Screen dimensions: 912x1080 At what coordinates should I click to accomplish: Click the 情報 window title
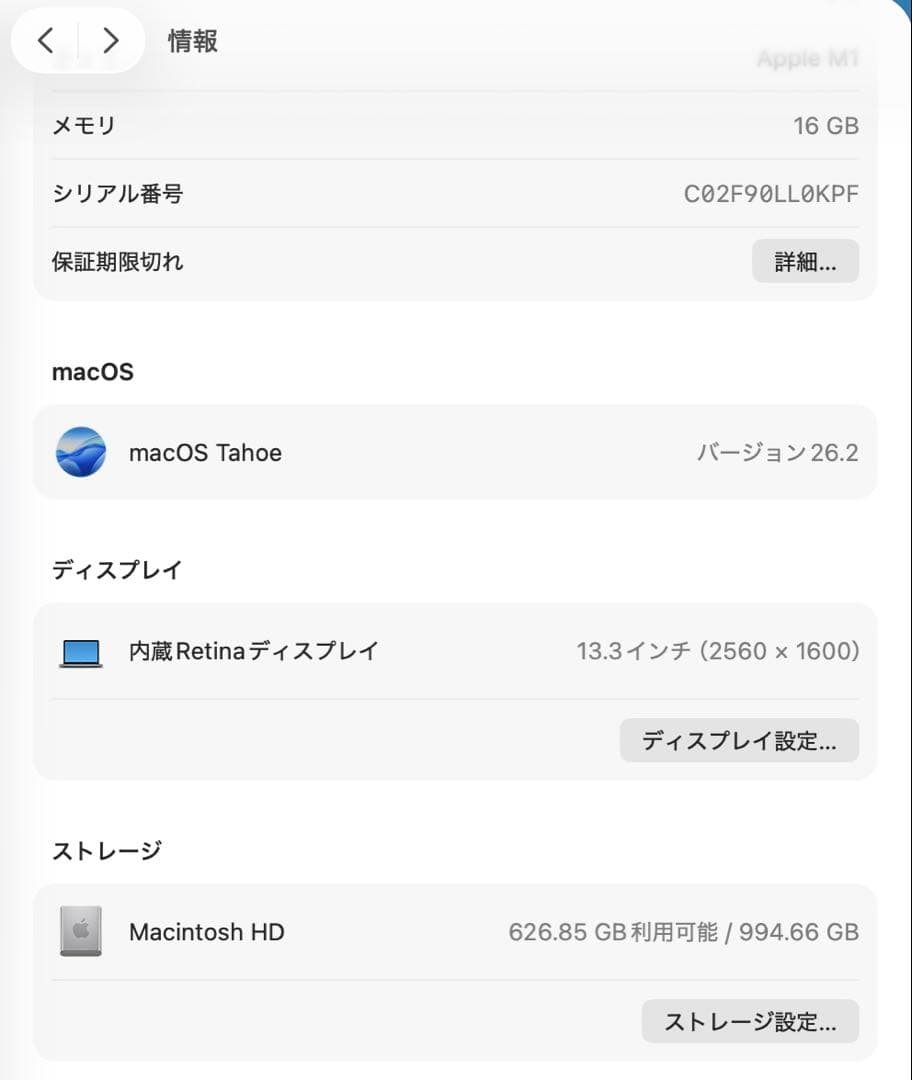192,42
